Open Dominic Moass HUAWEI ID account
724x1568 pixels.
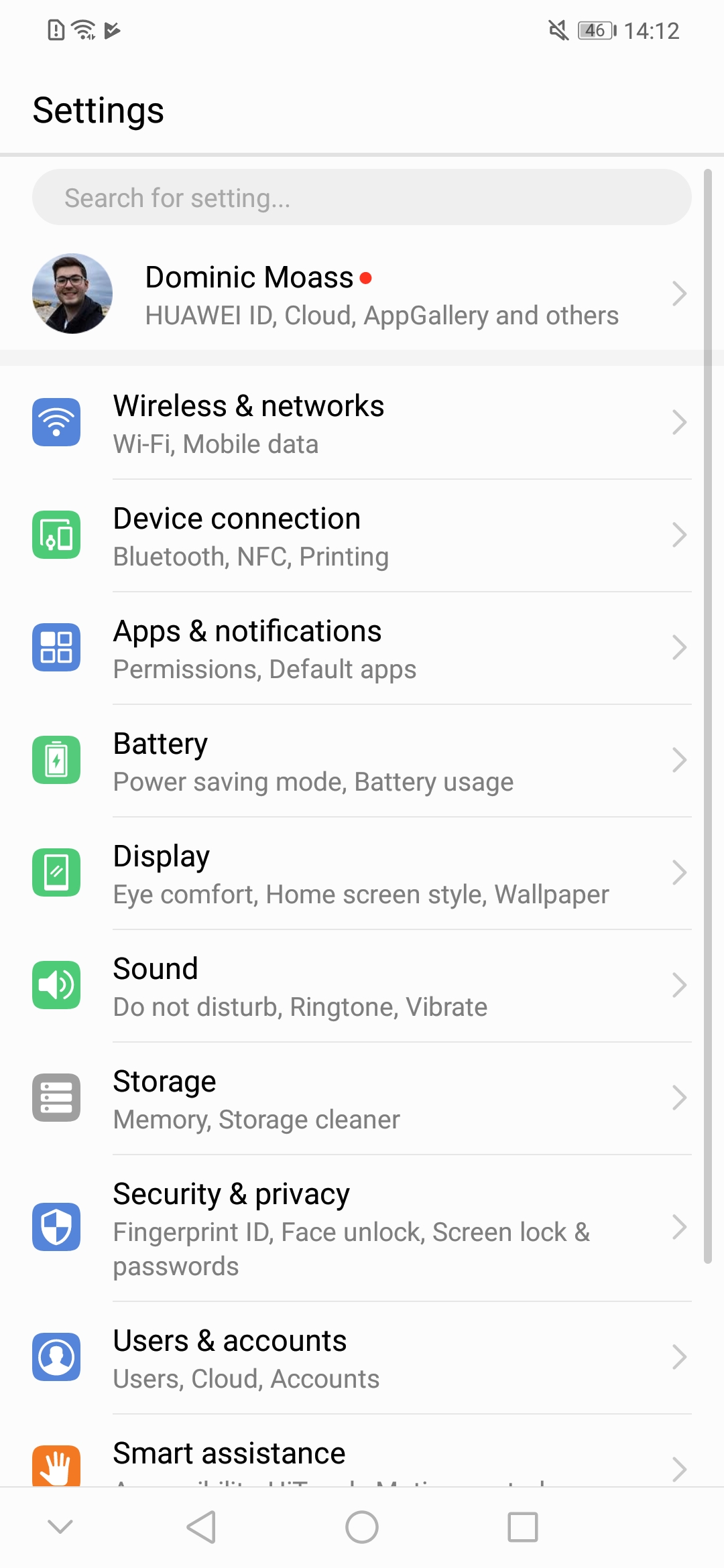(x=362, y=295)
